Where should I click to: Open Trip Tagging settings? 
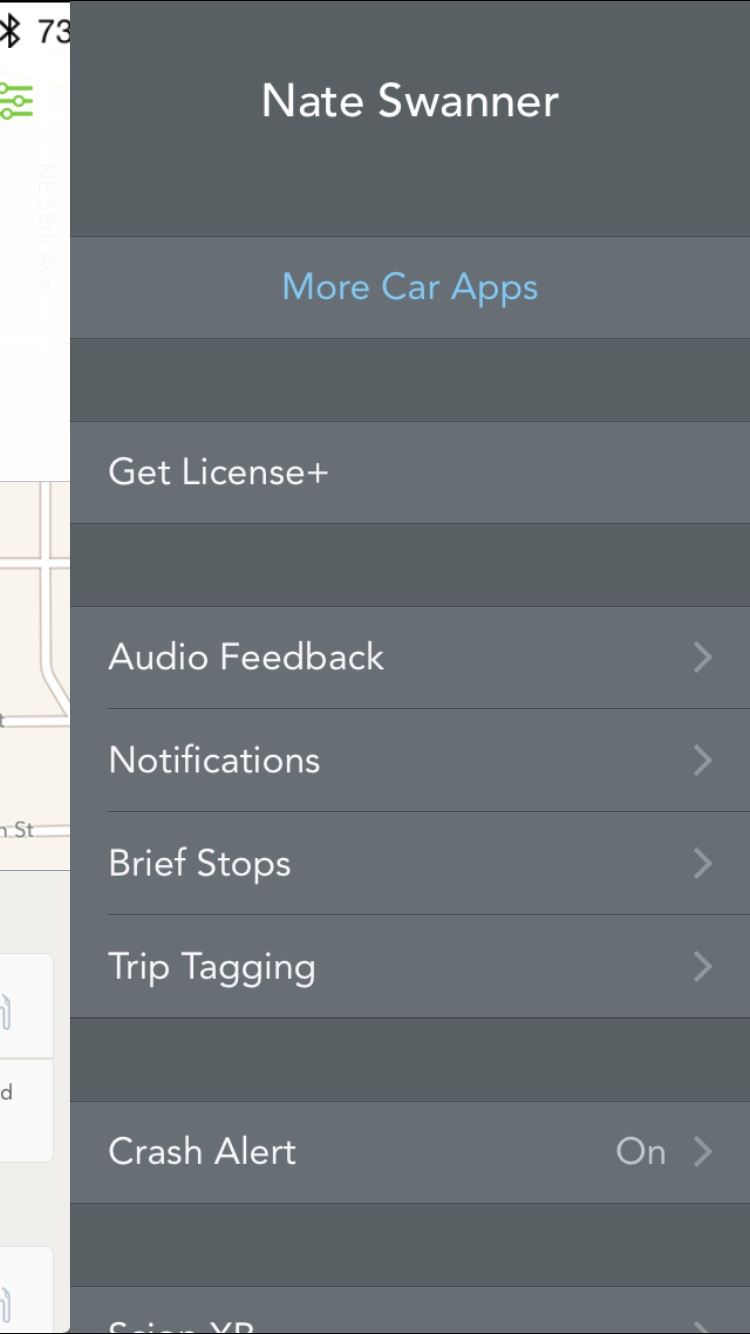tap(410, 966)
